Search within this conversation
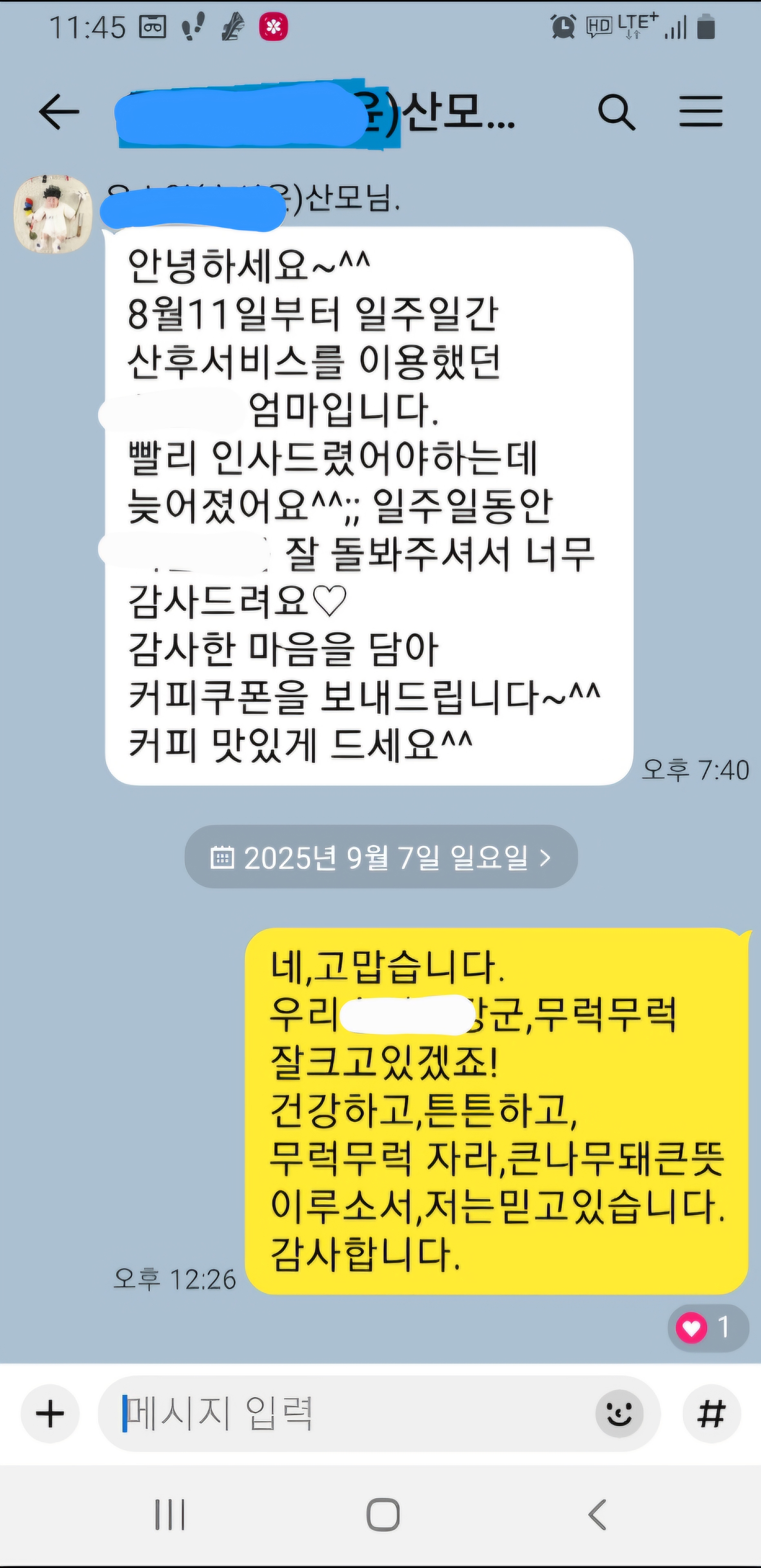This screenshot has width=761, height=1568. 616,112
